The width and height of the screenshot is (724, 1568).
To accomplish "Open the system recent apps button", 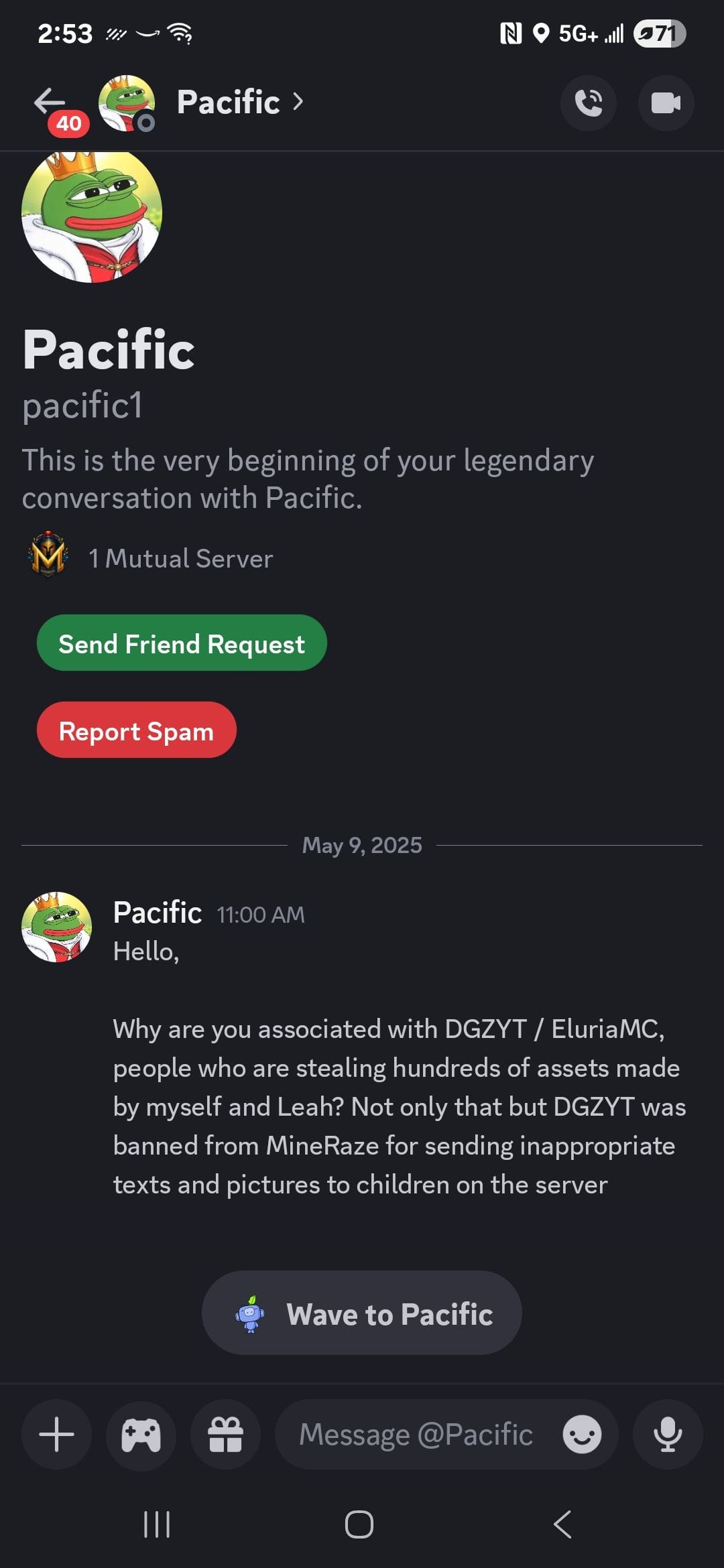I will tap(157, 1524).
